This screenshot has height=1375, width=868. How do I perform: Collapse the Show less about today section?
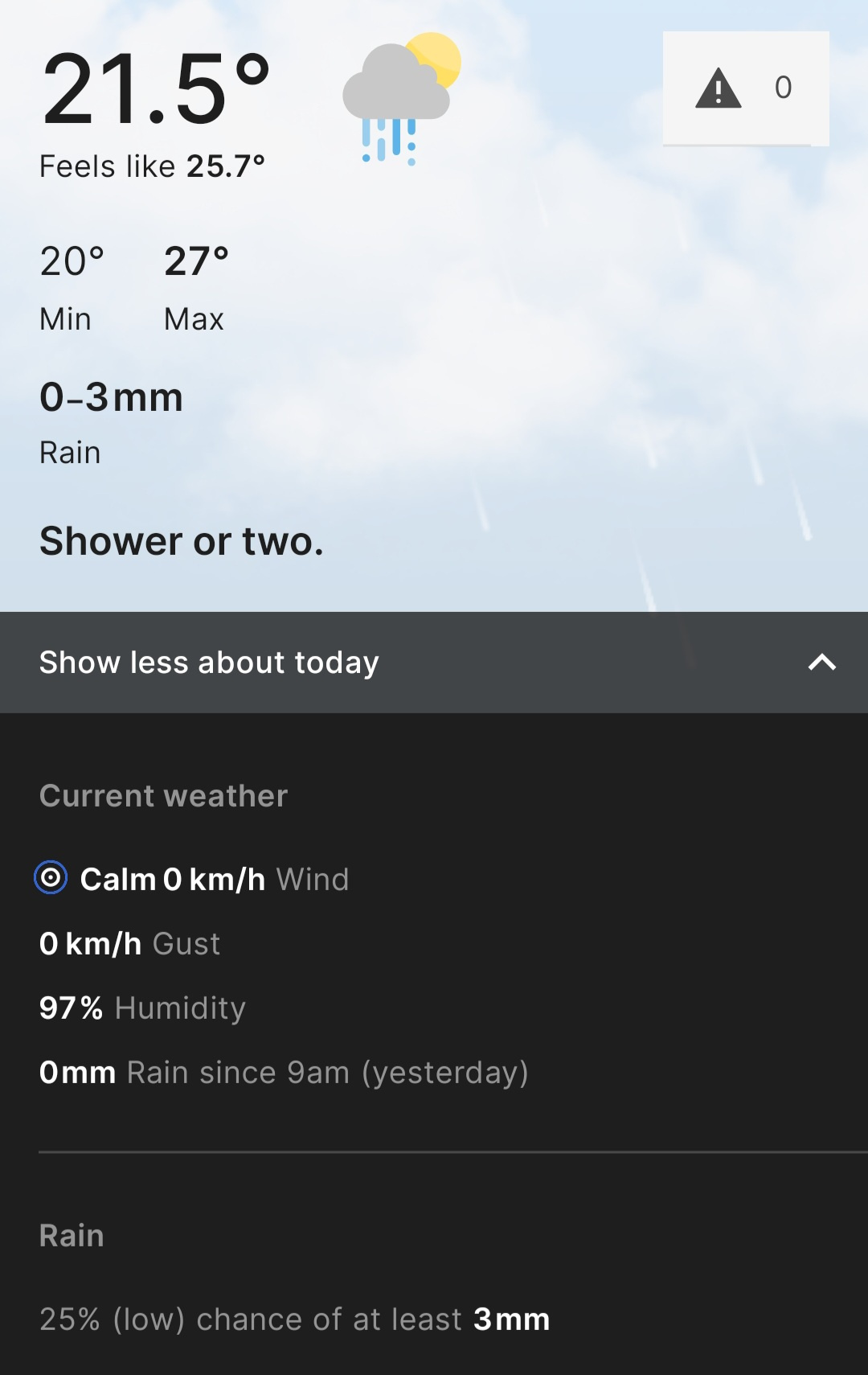(x=434, y=663)
